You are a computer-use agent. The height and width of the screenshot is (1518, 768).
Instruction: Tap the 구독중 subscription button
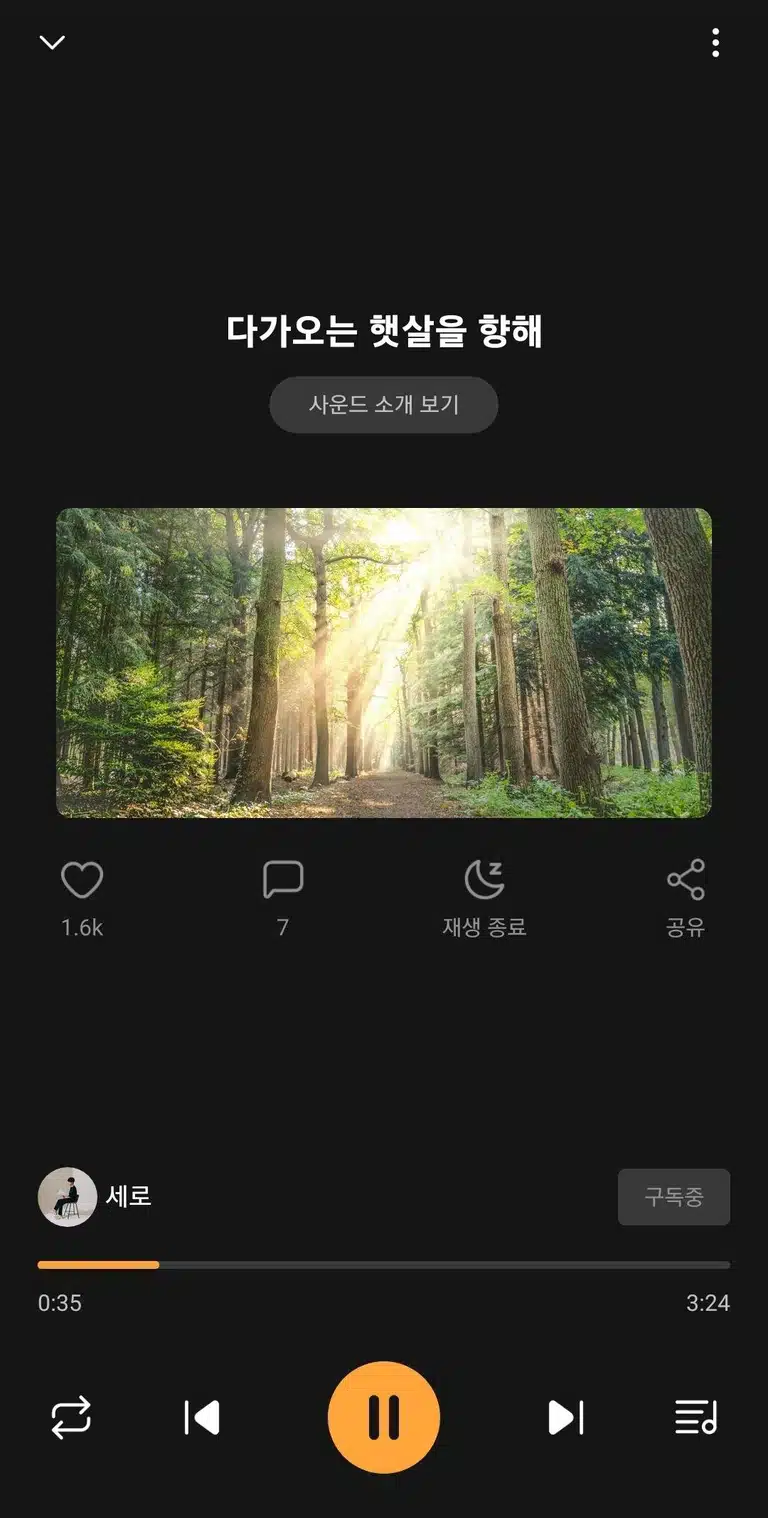click(x=674, y=1197)
